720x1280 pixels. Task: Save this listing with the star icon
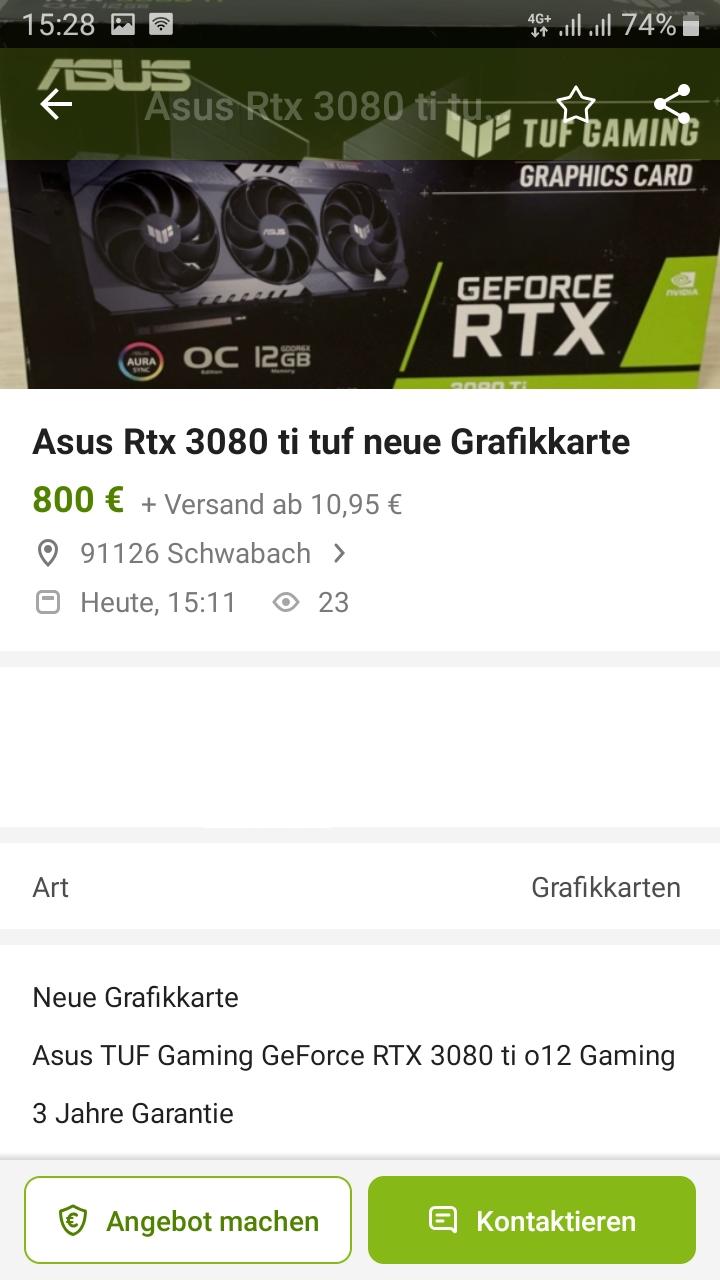tap(575, 104)
